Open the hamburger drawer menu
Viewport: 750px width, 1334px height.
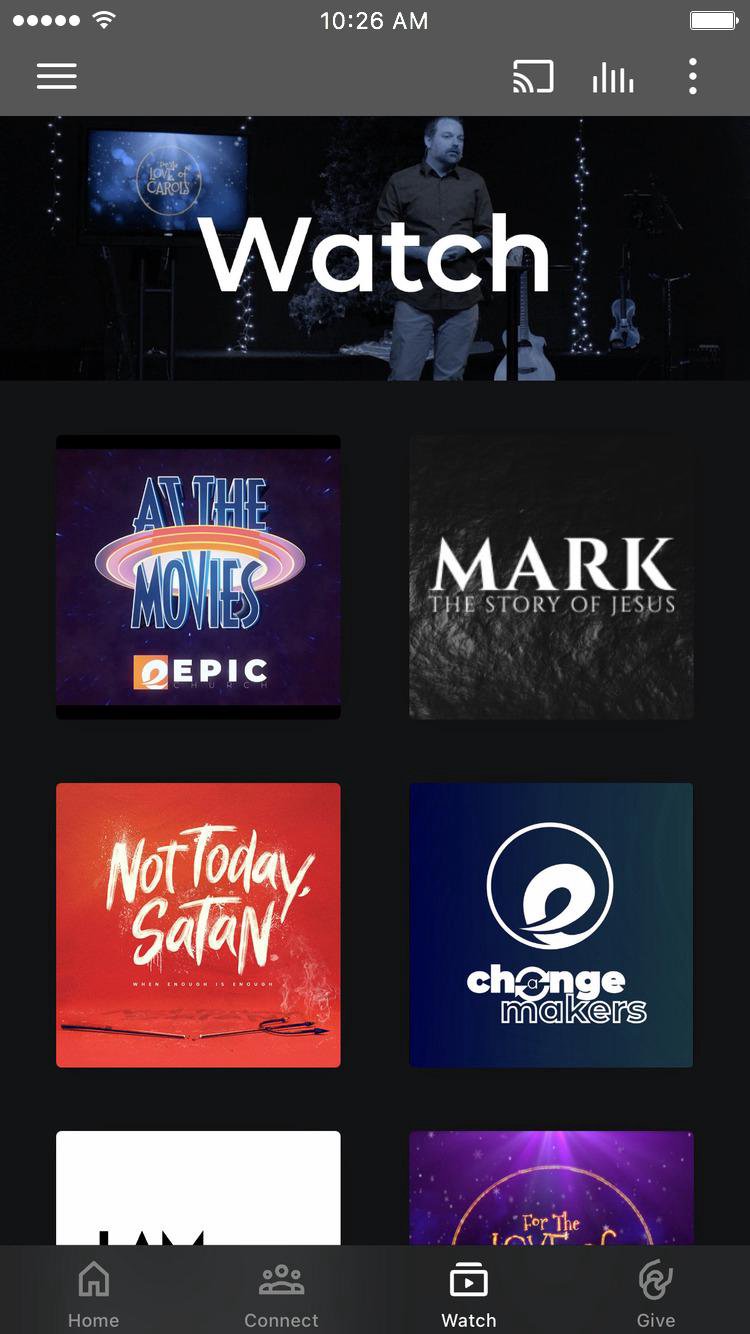pyautogui.click(x=57, y=77)
